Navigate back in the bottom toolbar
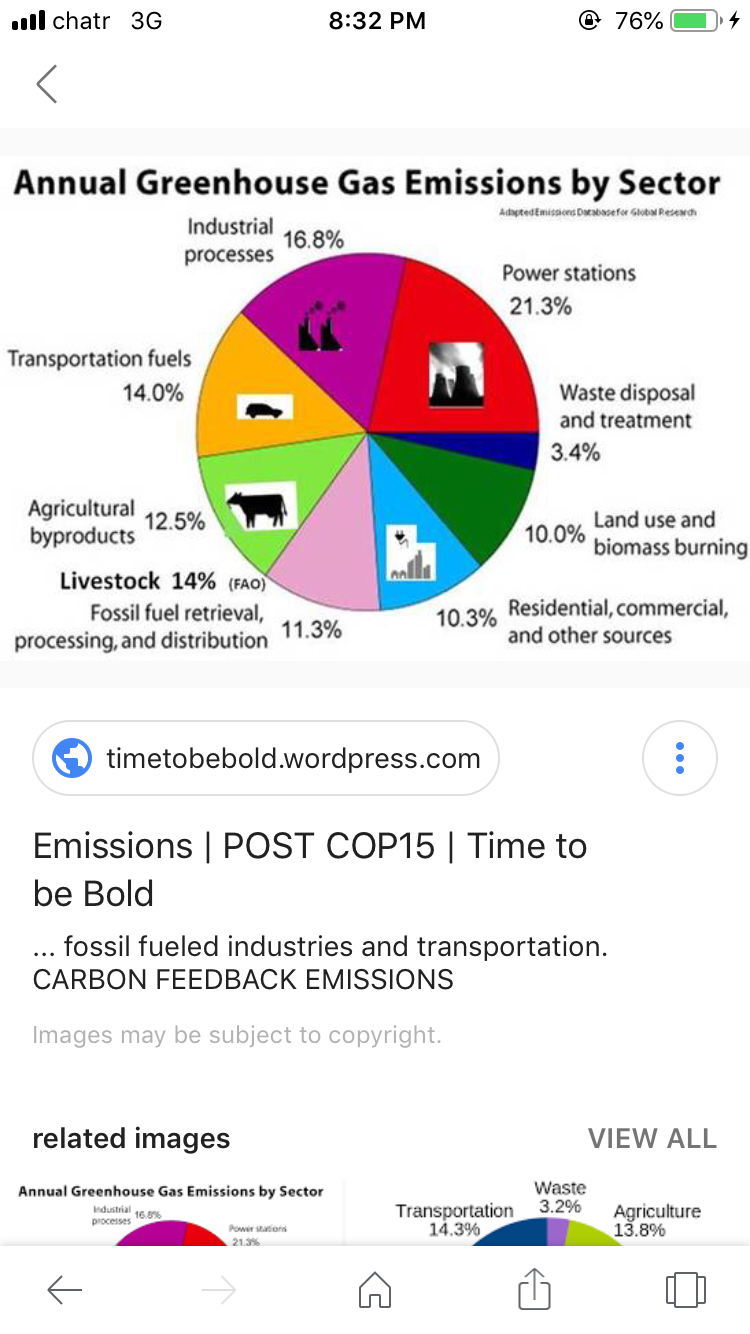 (64, 1291)
